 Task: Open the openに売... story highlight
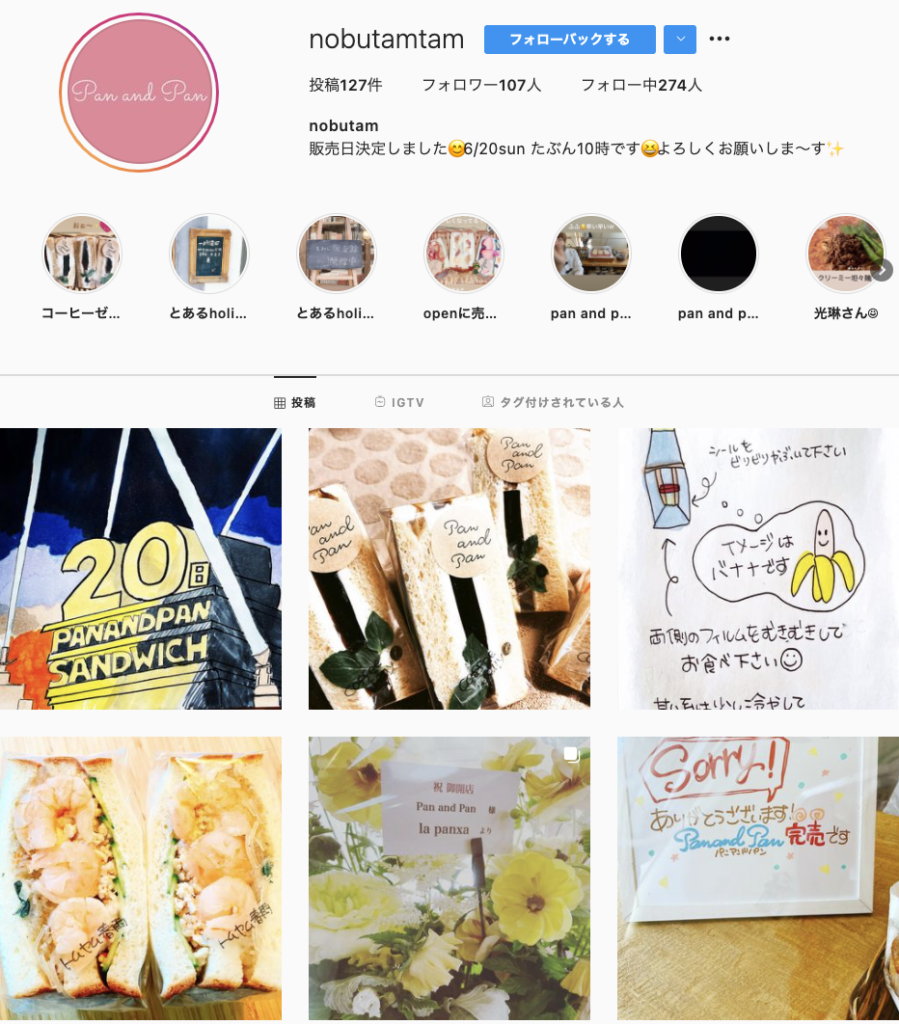click(463, 254)
